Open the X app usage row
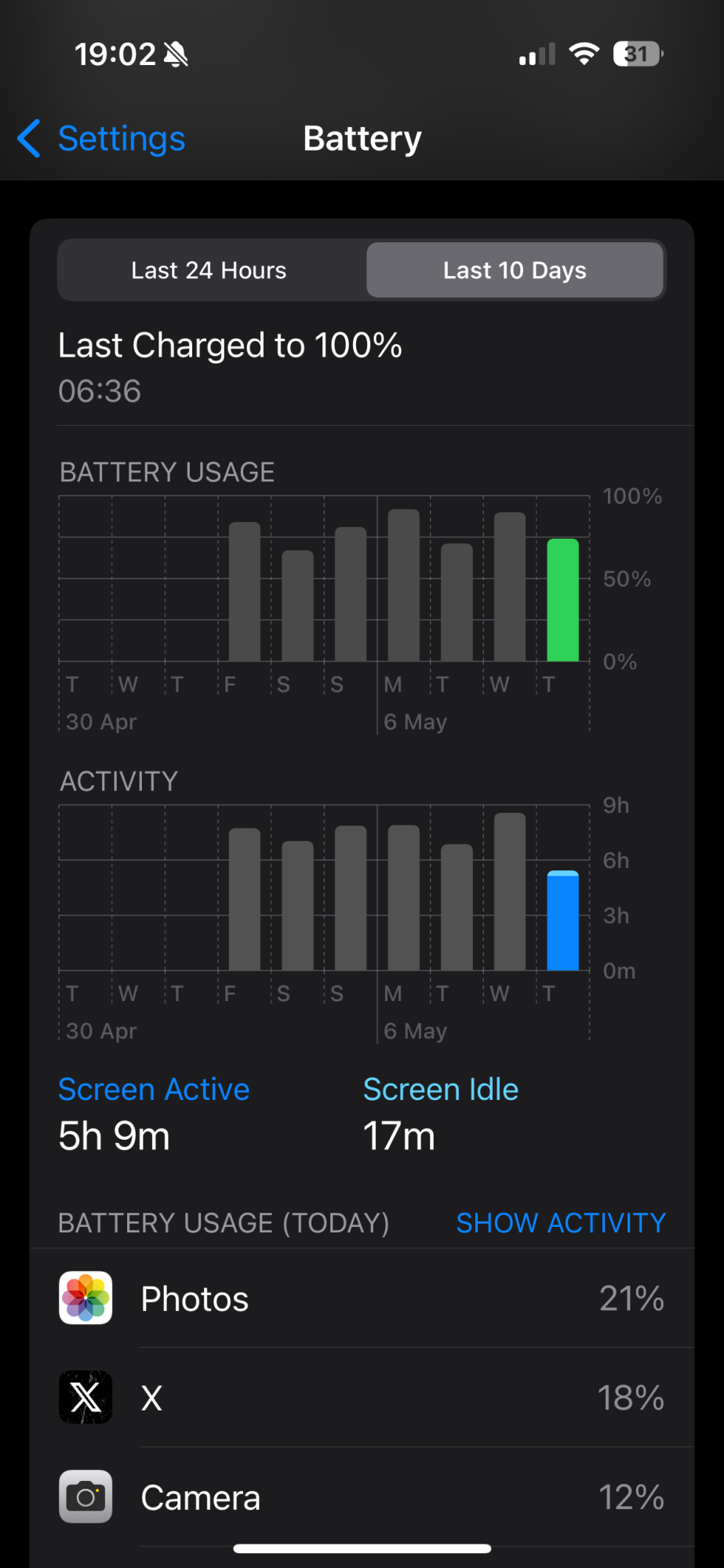Viewport: 724px width, 1568px height. click(362, 1398)
